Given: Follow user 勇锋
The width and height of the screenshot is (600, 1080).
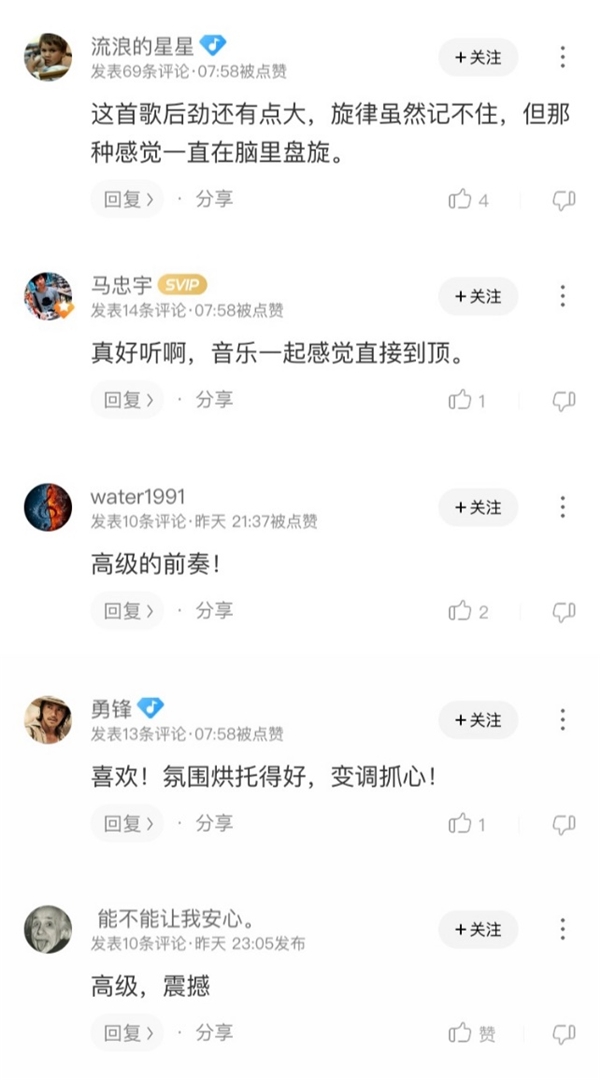Looking at the screenshot, I should click(478, 719).
